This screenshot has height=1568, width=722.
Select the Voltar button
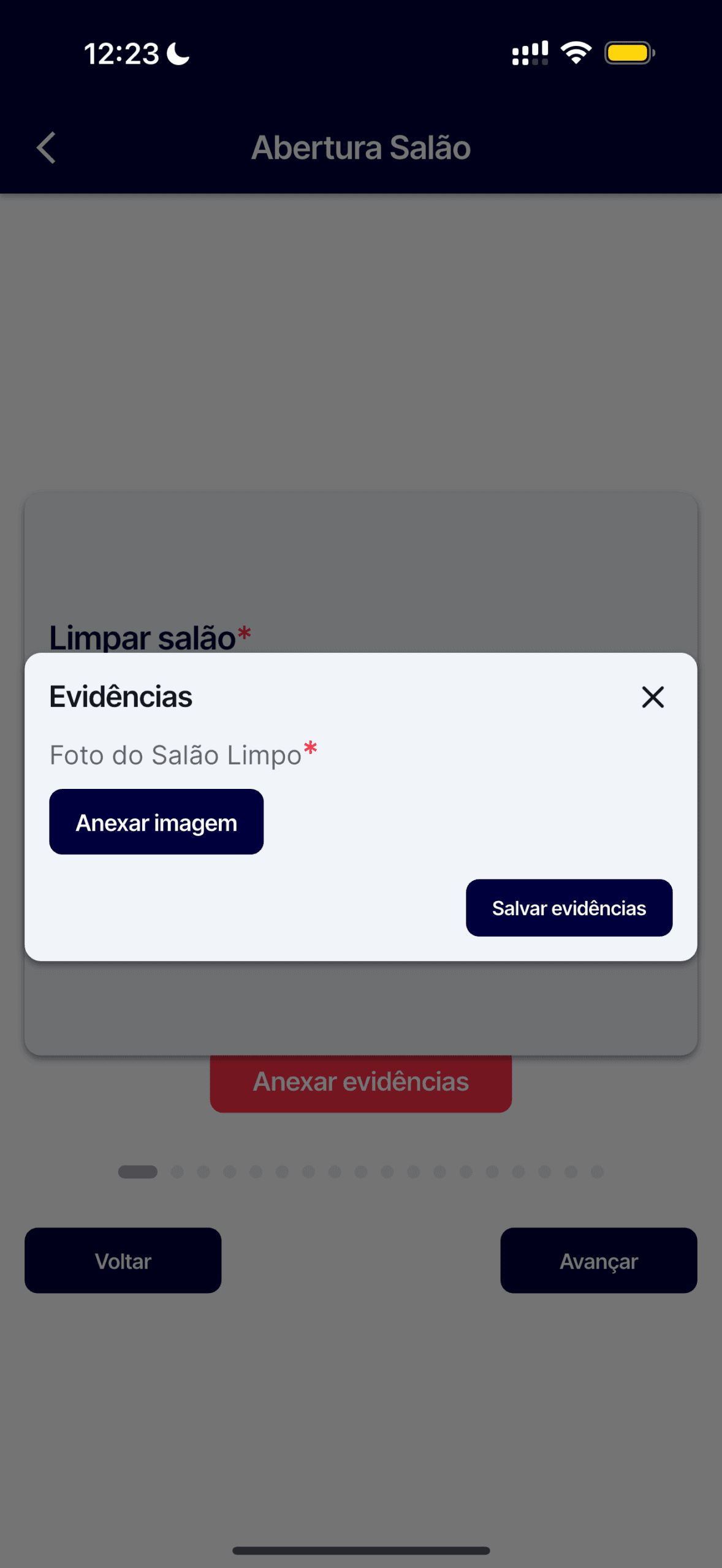coord(123,1261)
